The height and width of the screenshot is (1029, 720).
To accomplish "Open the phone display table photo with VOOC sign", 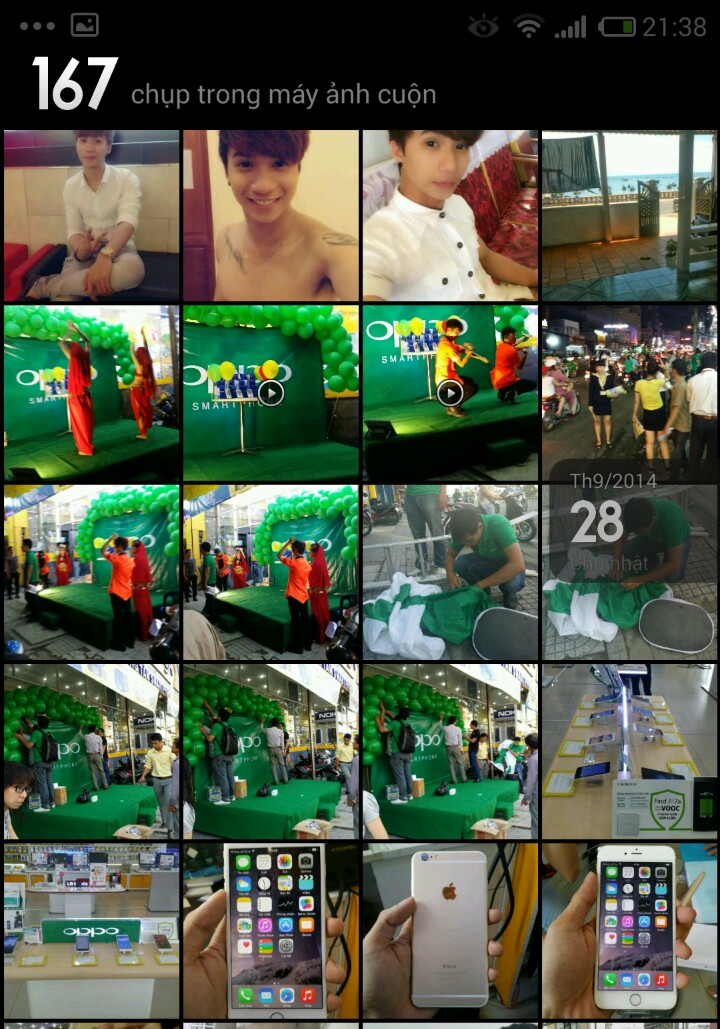I will pos(629,751).
